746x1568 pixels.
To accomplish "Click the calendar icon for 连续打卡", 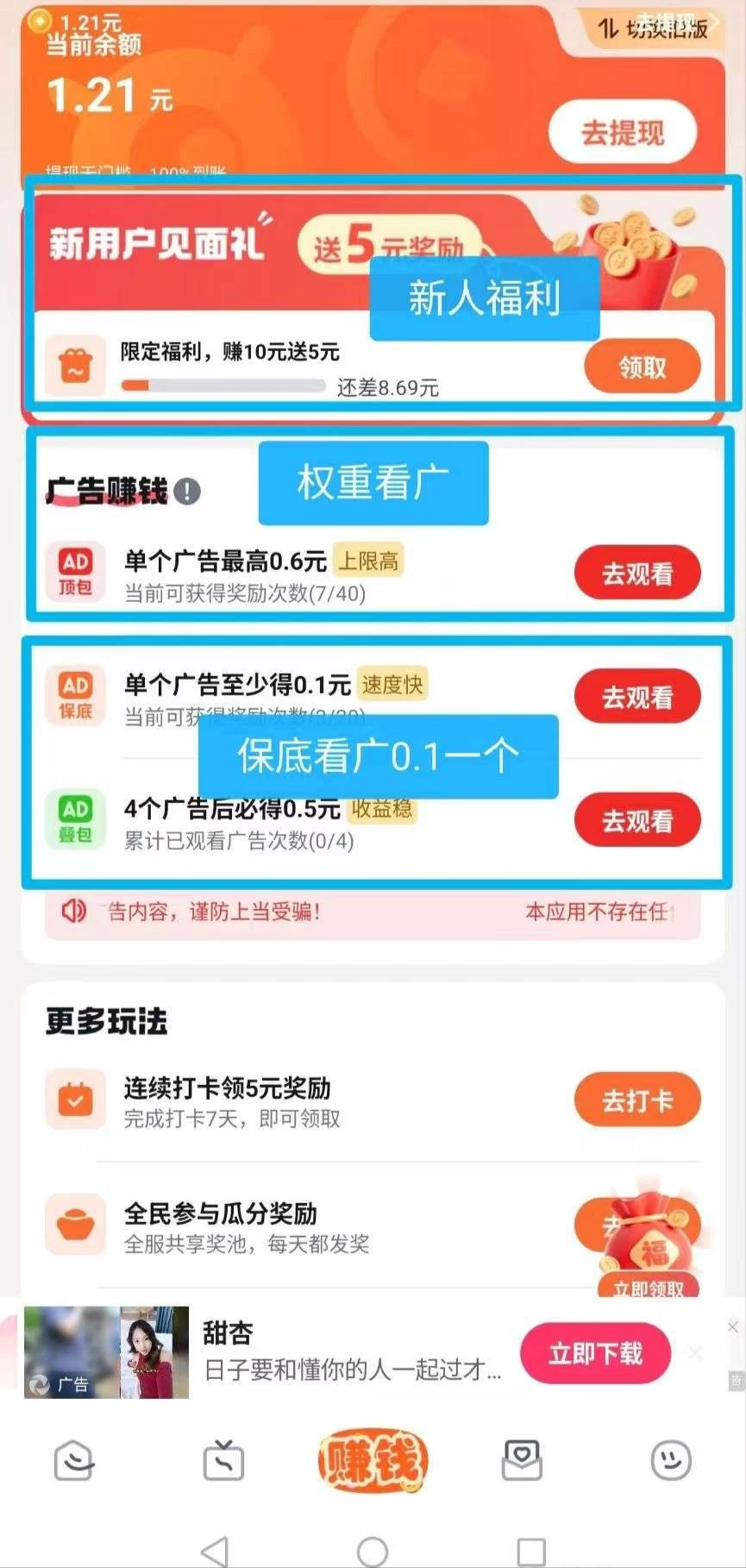I will 75,1098.
